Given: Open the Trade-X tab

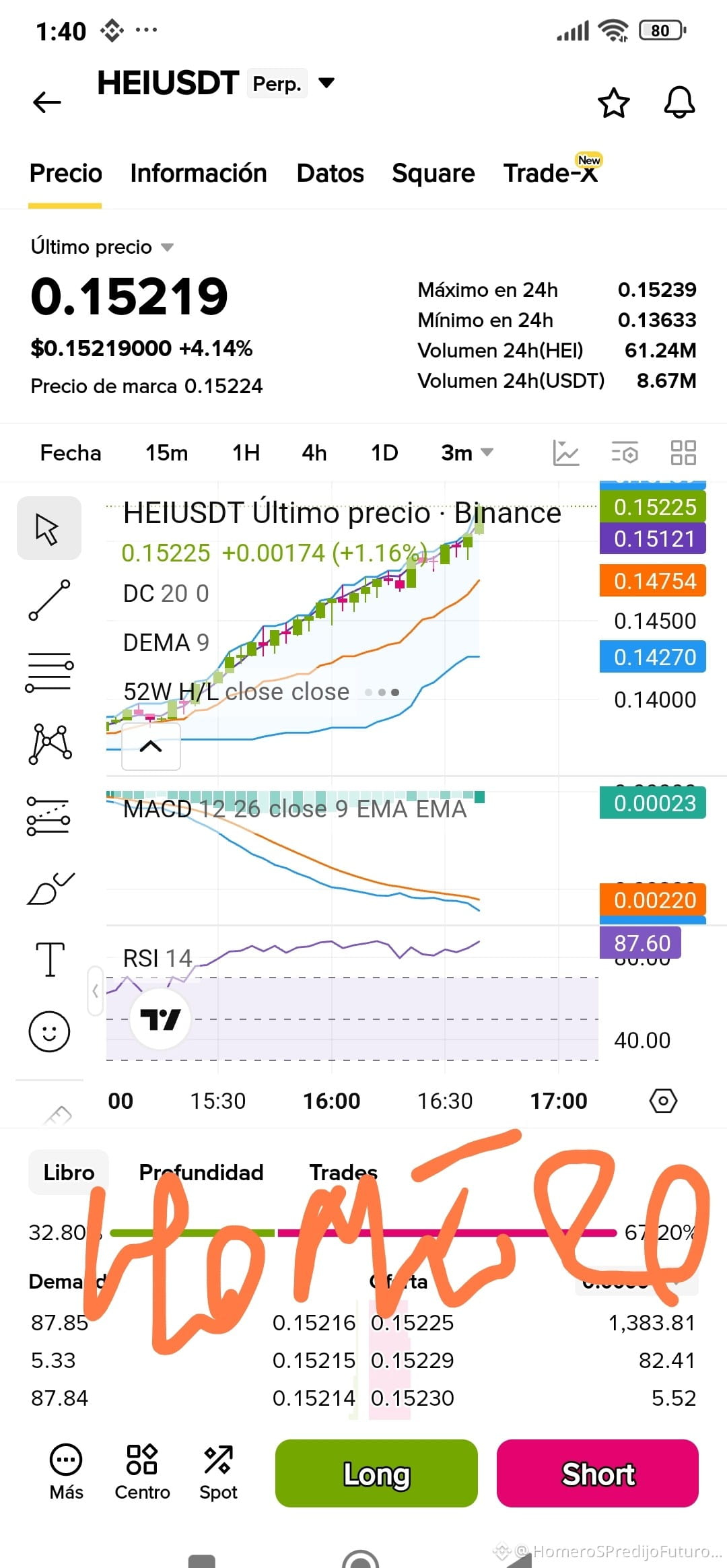Looking at the screenshot, I should click(x=551, y=173).
